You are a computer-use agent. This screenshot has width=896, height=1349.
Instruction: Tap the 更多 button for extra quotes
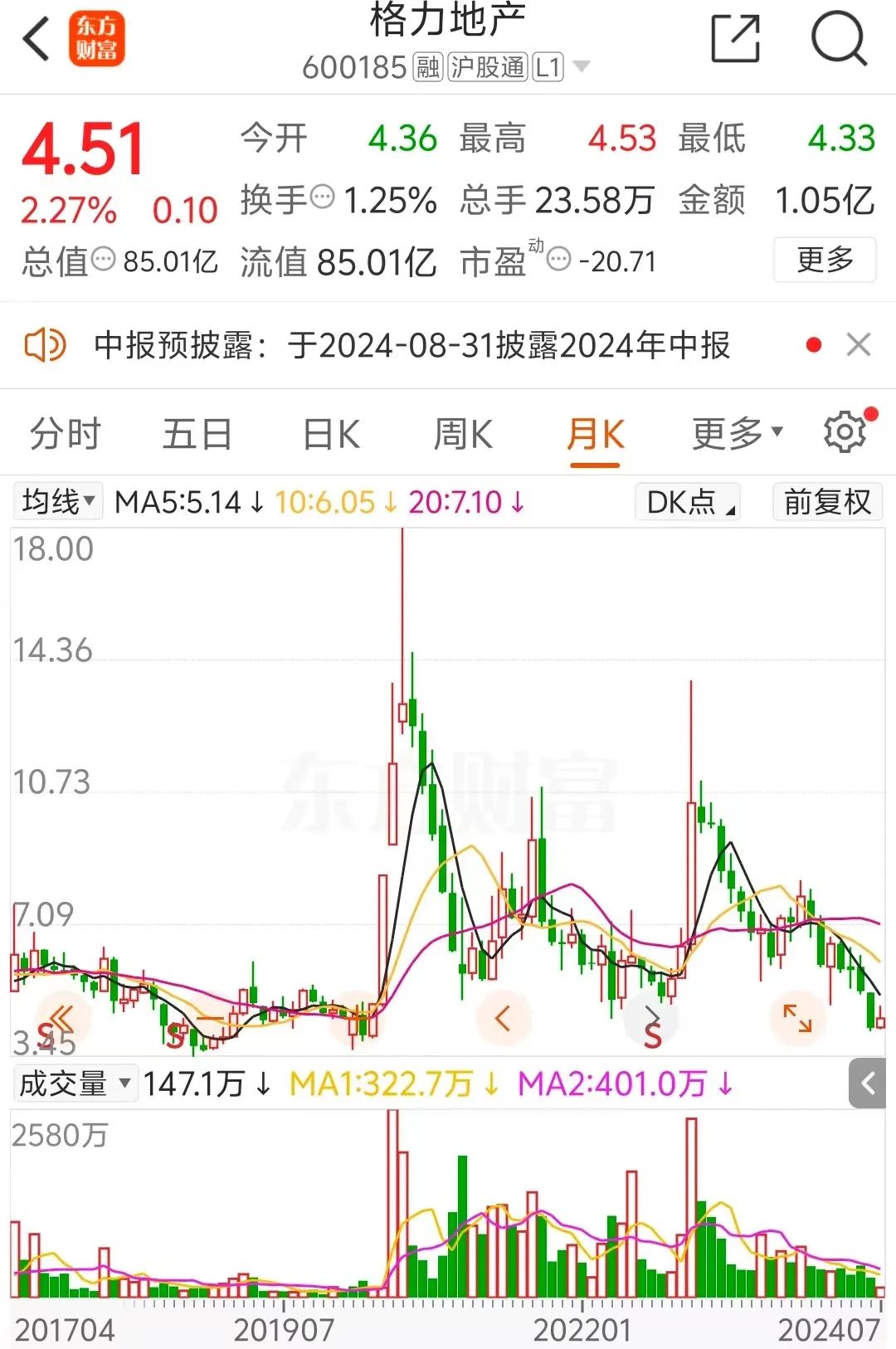[825, 260]
